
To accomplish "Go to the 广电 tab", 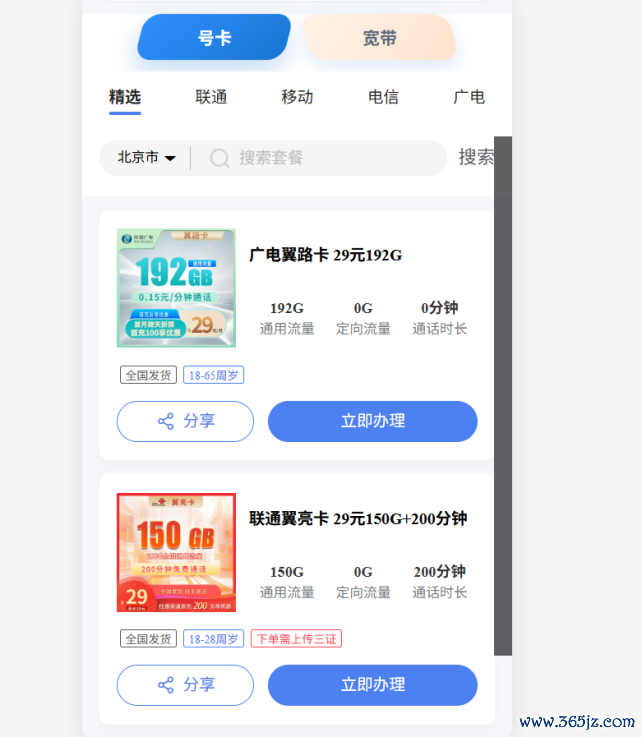I will (469, 97).
